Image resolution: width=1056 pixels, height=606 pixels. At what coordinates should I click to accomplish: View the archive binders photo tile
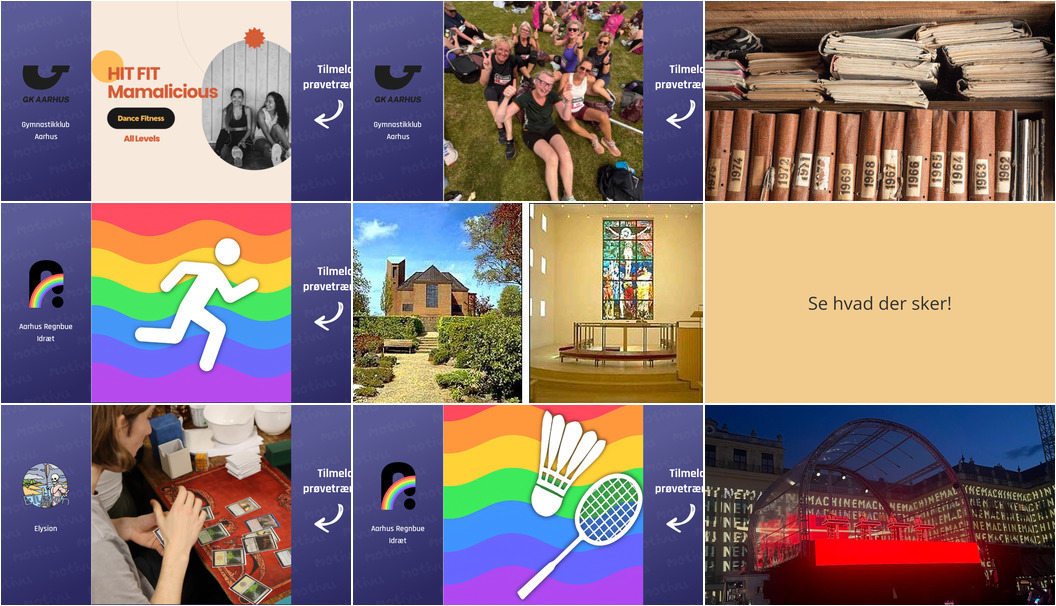[880, 101]
